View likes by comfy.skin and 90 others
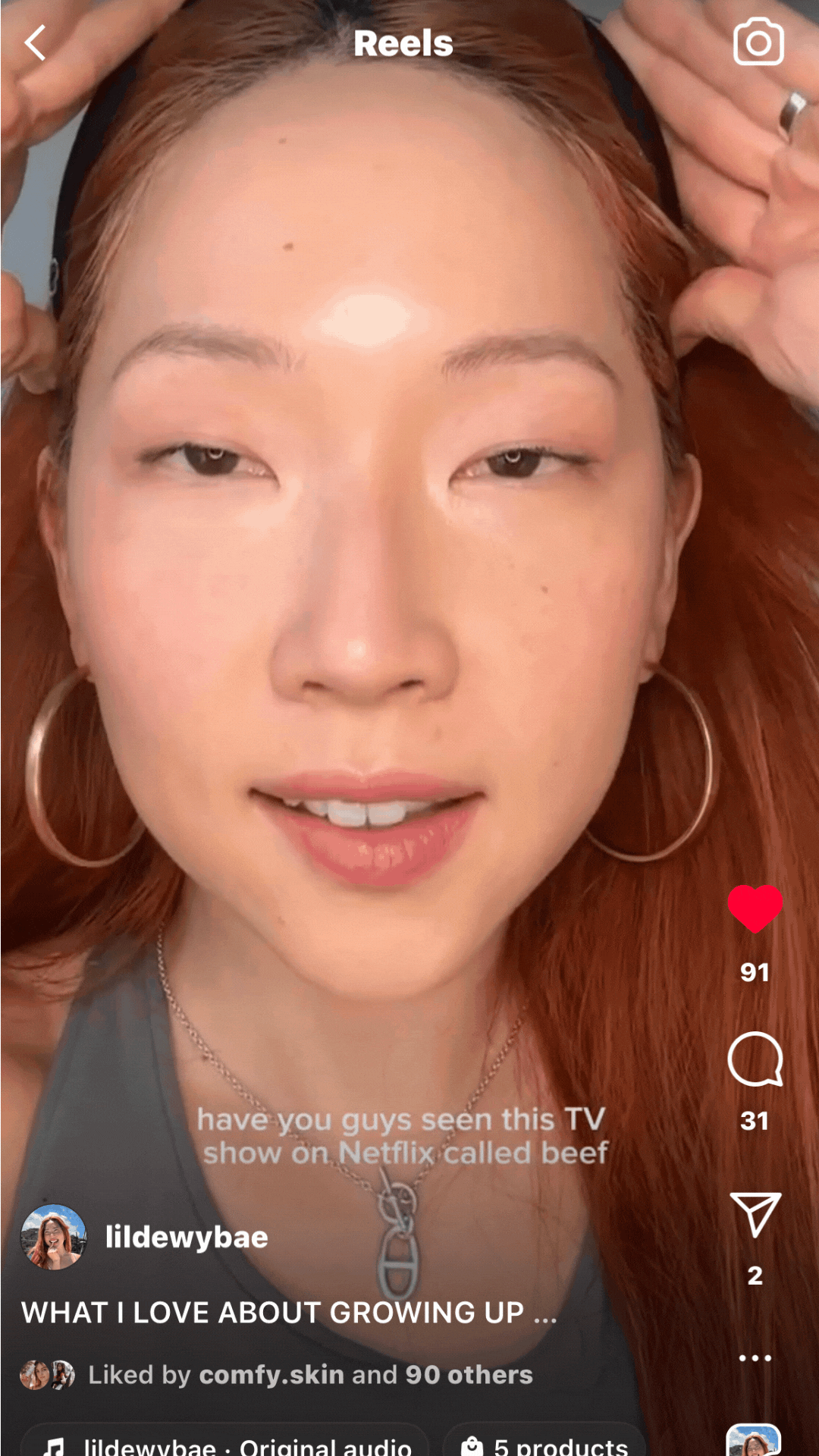The height and width of the screenshot is (1456, 819). click(x=310, y=1375)
